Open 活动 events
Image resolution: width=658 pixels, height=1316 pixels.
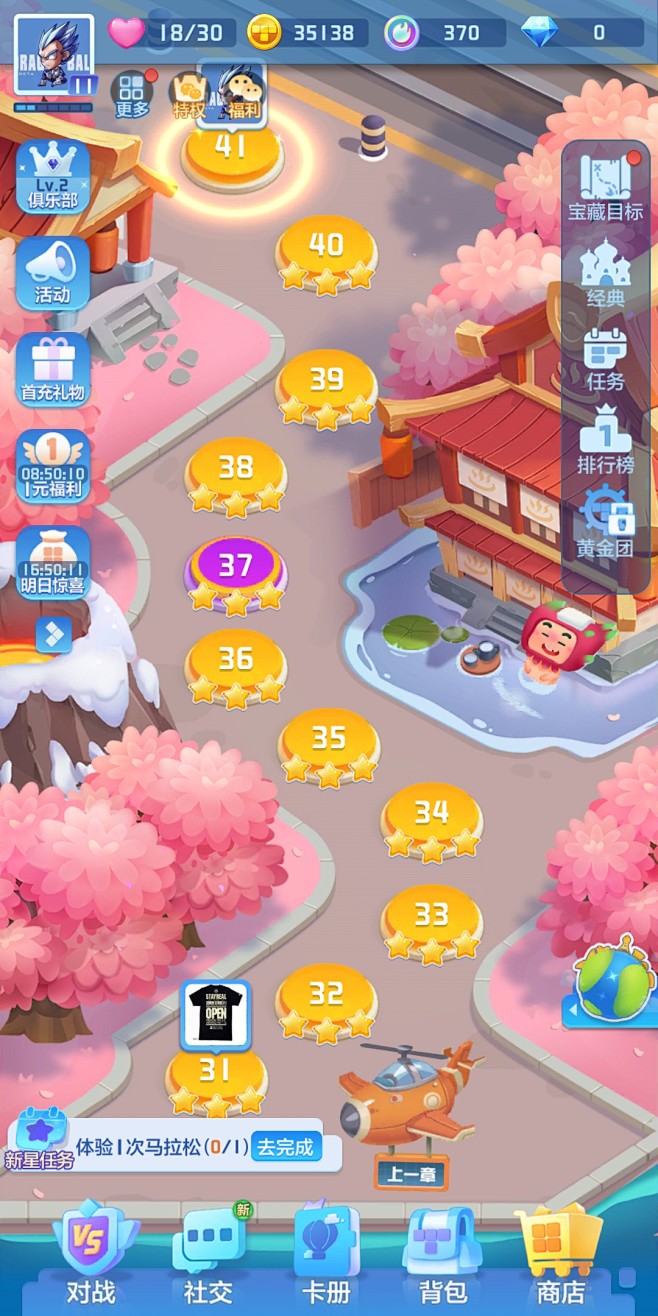pyautogui.click(x=53, y=271)
